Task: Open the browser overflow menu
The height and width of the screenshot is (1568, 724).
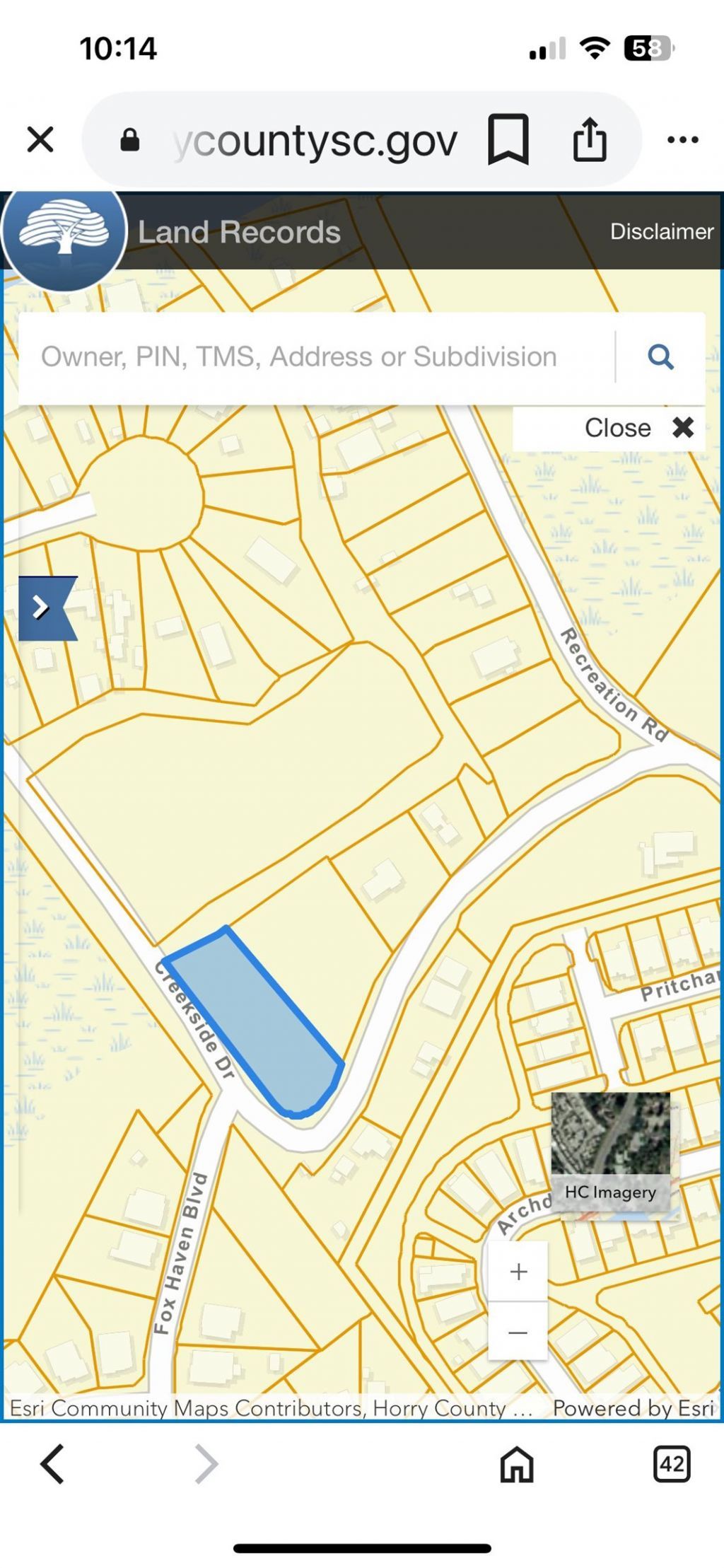Action: click(682, 140)
